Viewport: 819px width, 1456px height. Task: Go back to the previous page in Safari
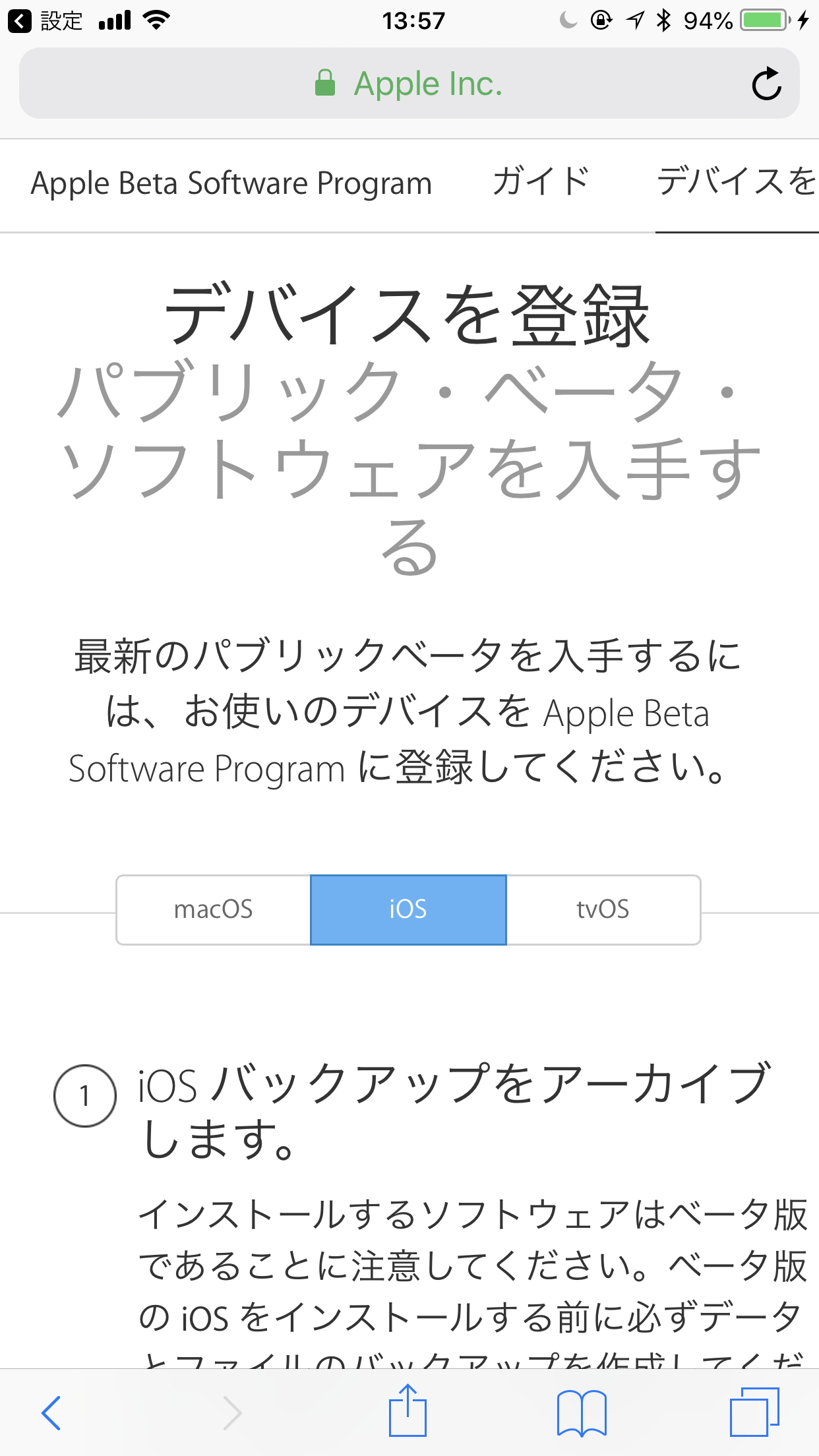(51, 1412)
